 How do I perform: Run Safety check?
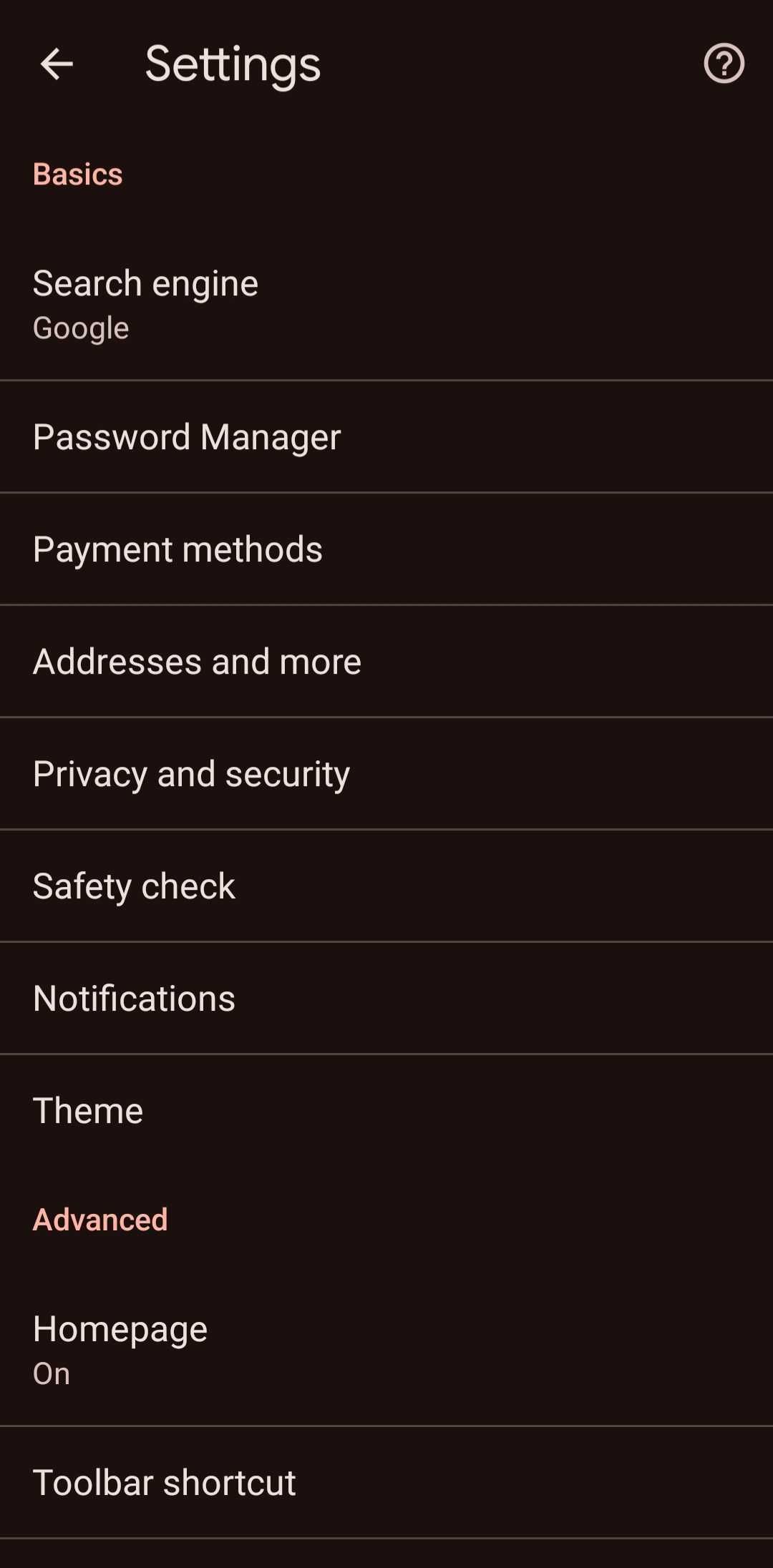click(386, 885)
